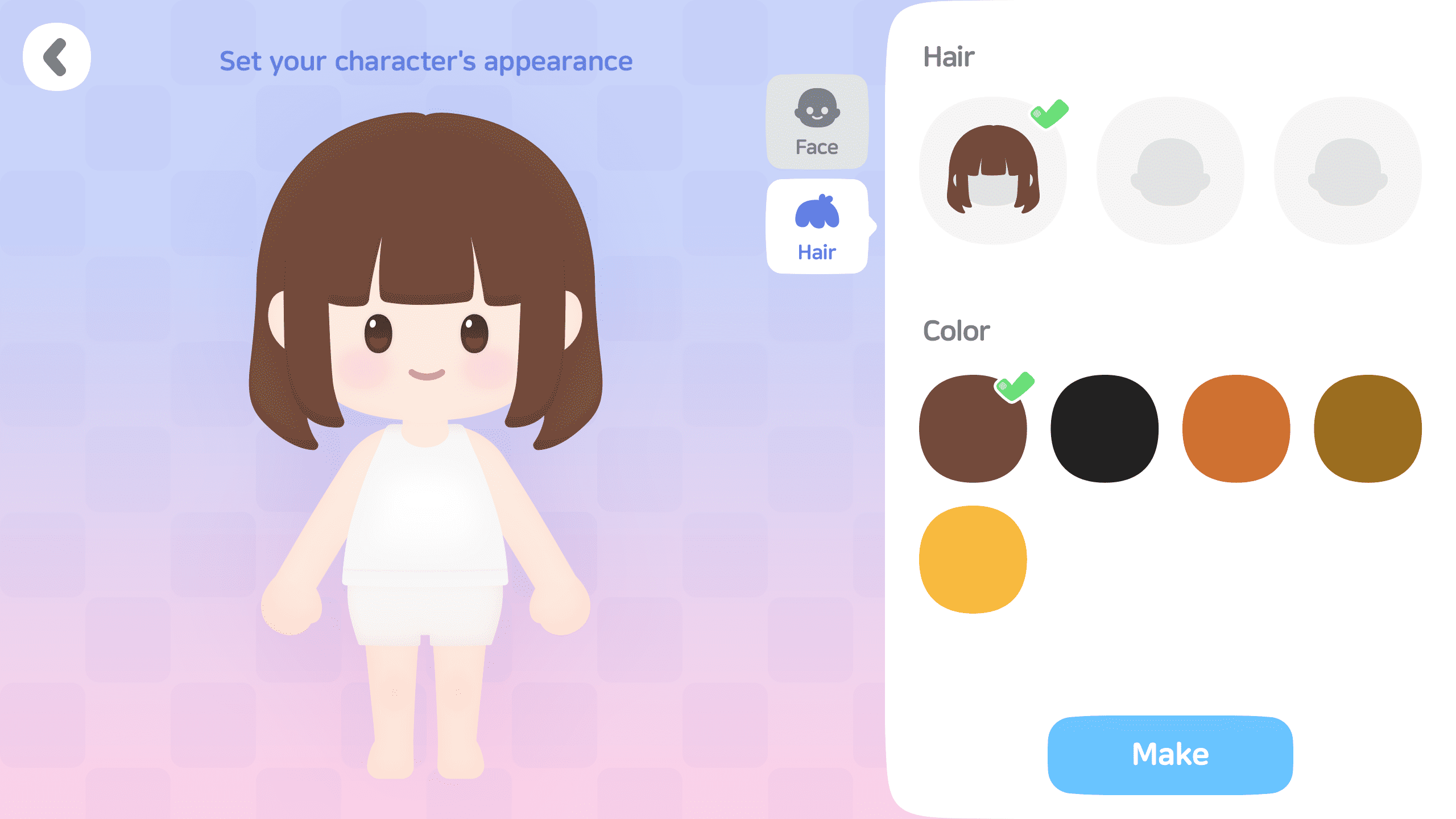Choose the bob hairstyle with bangs
The height and width of the screenshot is (819, 1456).
coord(993,171)
